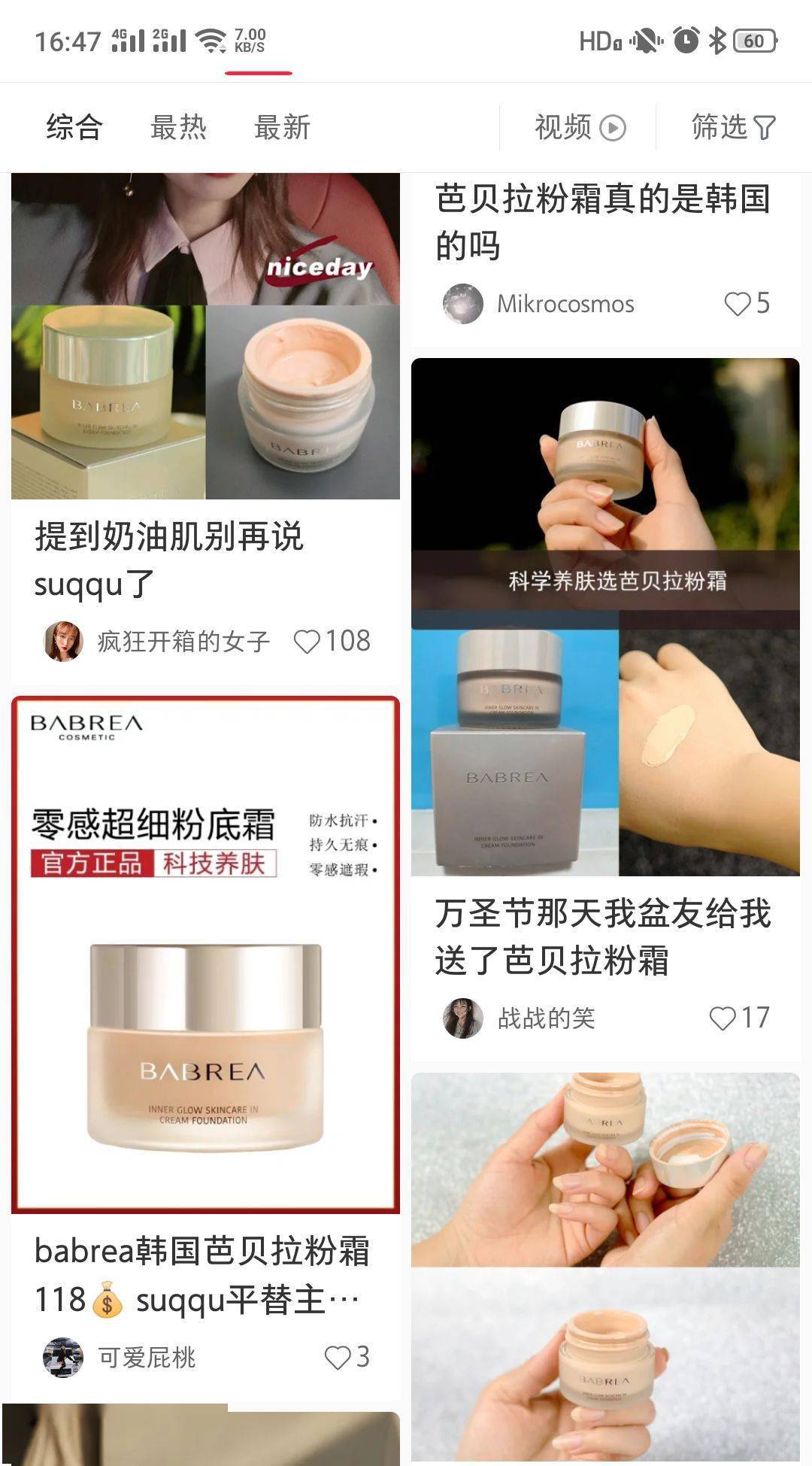Go to the profile of 战战的笑
Image resolution: width=812 pixels, height=1466 pixels.
[463, 1018]
